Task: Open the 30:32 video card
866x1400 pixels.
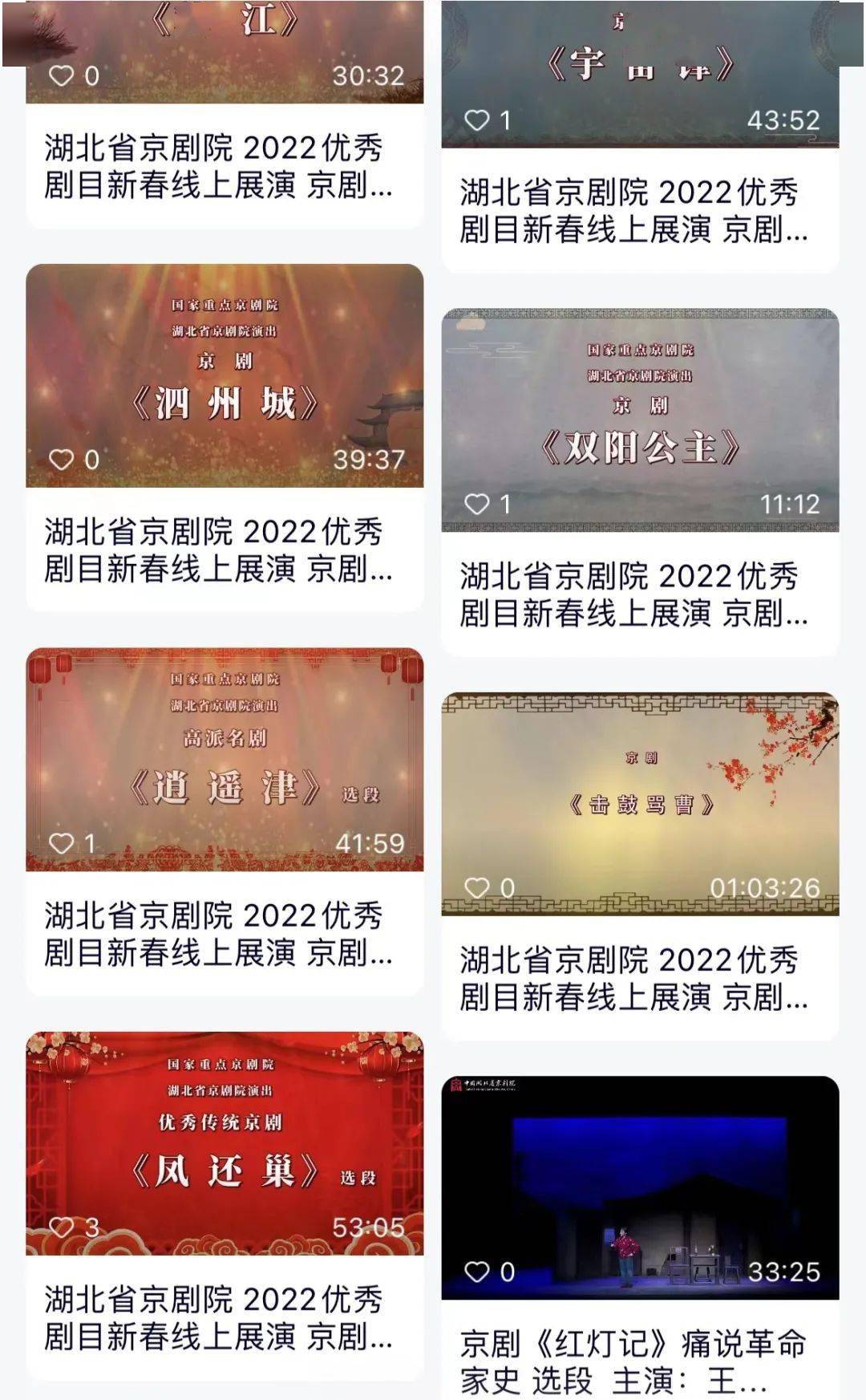Action: point(225,114)
